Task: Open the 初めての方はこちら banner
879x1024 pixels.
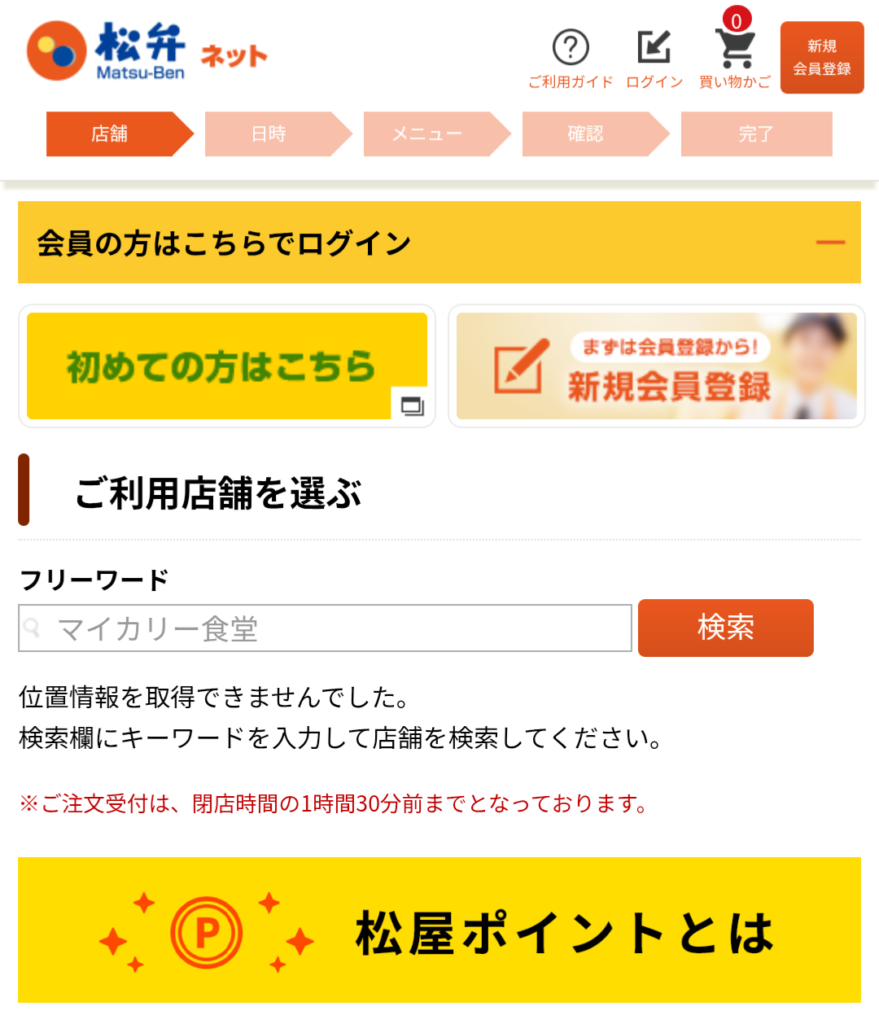Action: (x=227, y=366)
